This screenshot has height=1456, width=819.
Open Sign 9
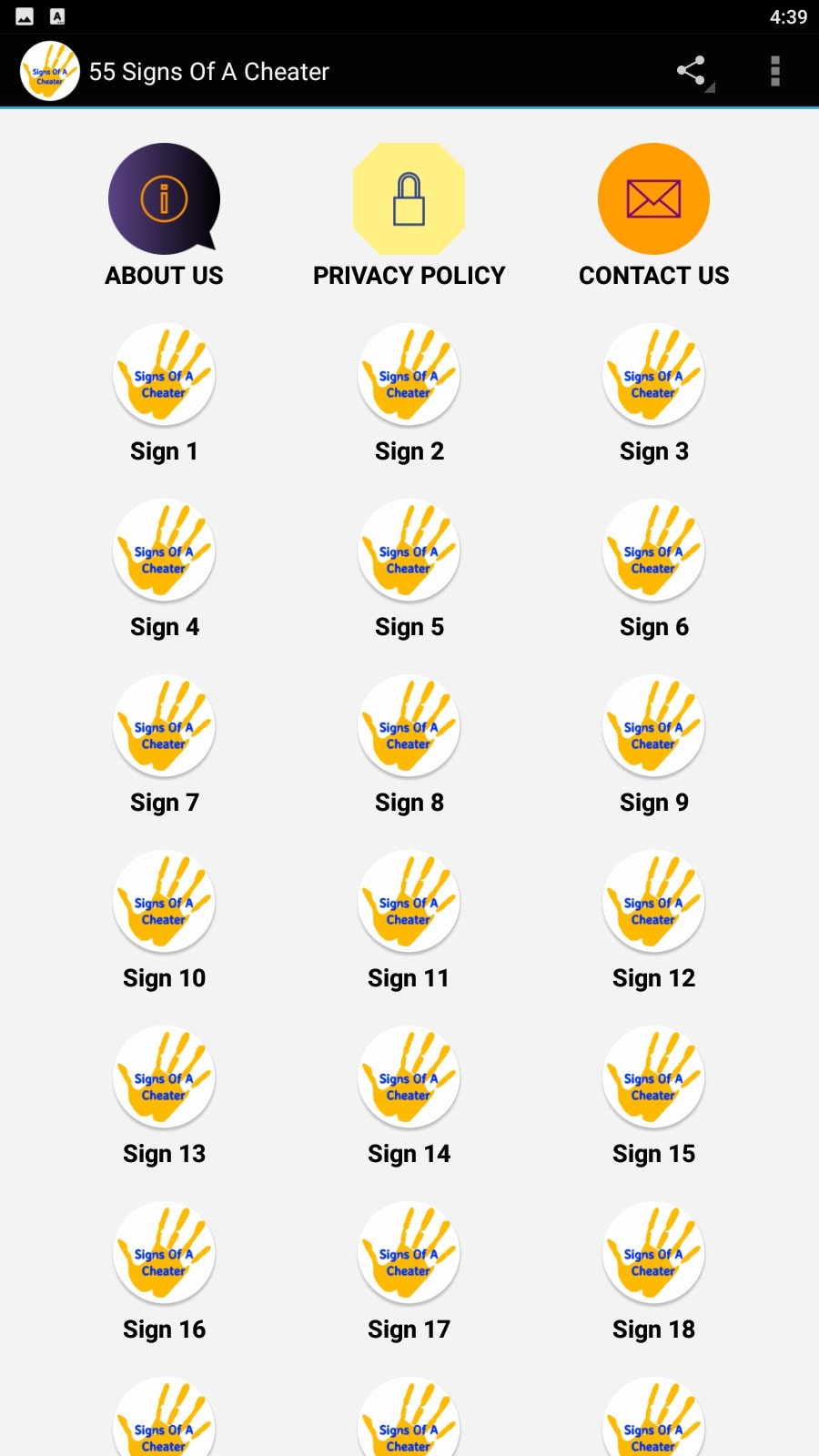tap(653, 745)
